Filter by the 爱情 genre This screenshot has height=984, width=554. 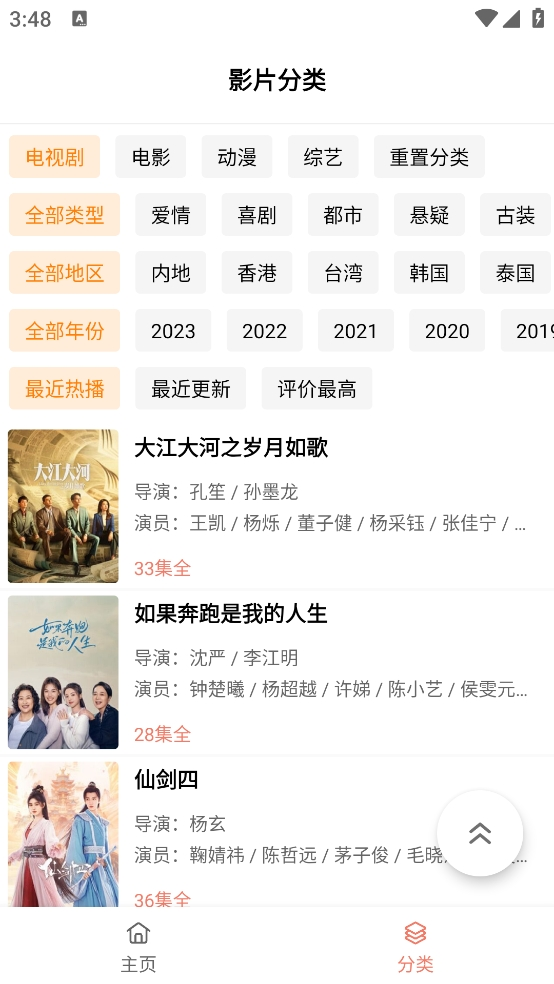(x=171, y=215)
